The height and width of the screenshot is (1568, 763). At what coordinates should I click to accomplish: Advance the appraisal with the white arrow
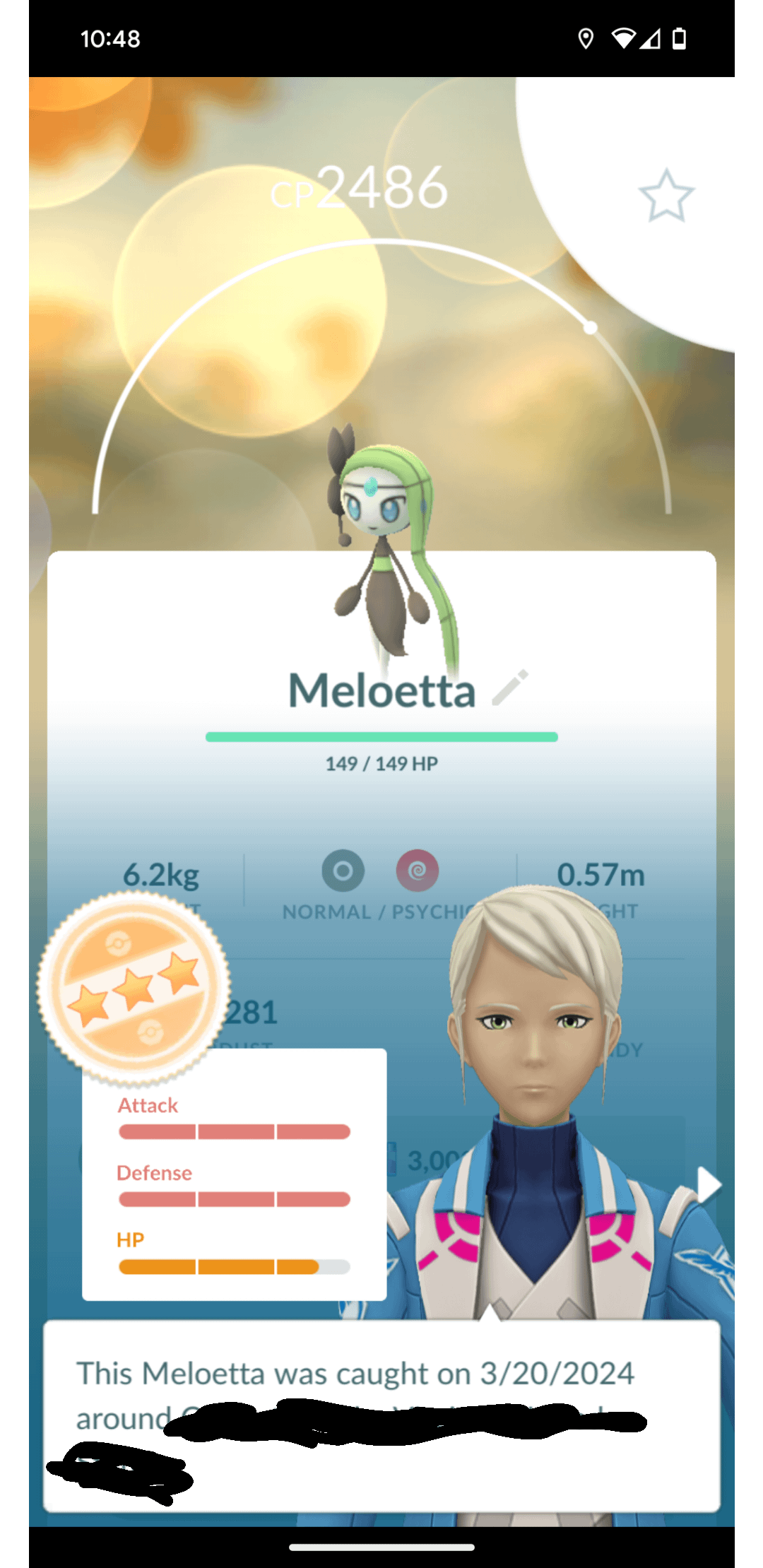tap(708, 1185)
